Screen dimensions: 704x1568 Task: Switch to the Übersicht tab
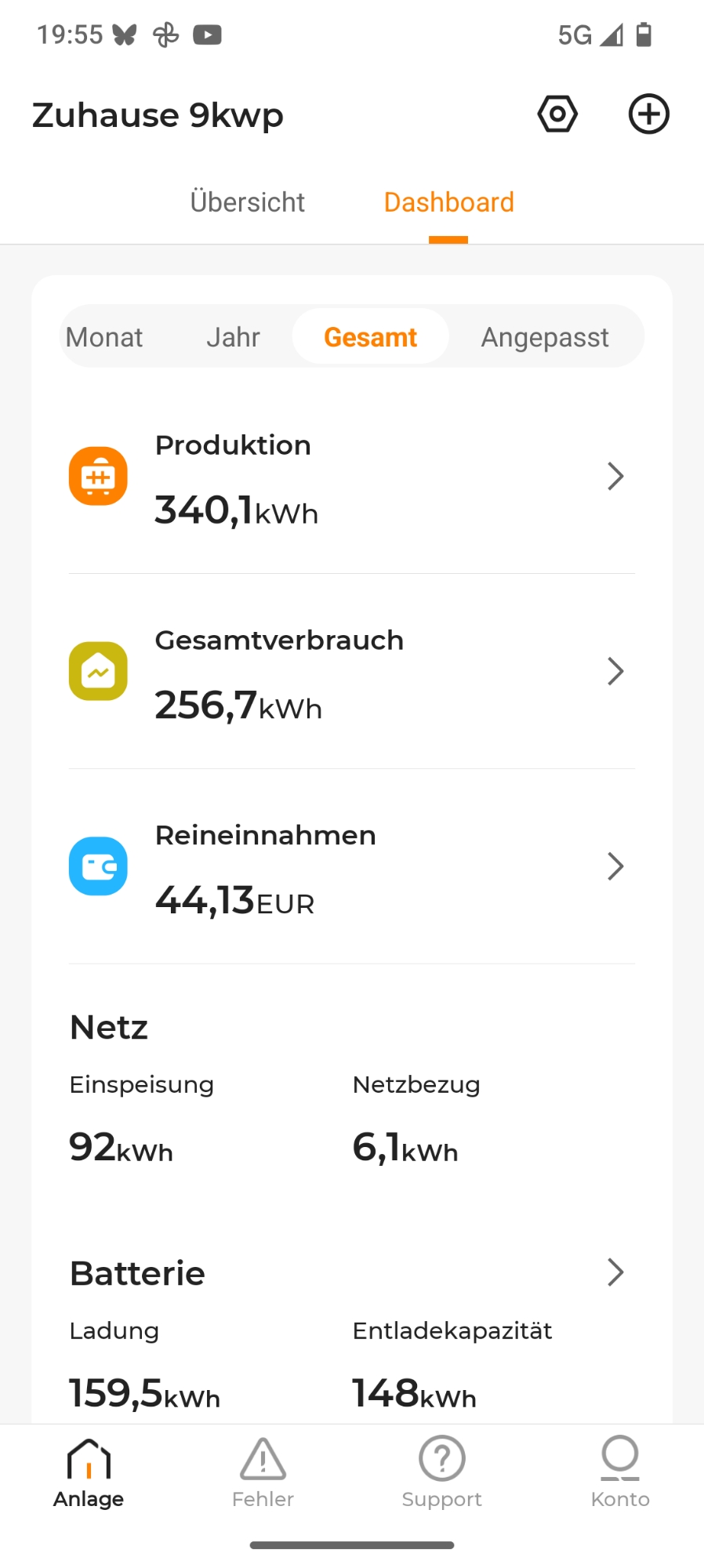pyautogui.click(x=247, y=202)
